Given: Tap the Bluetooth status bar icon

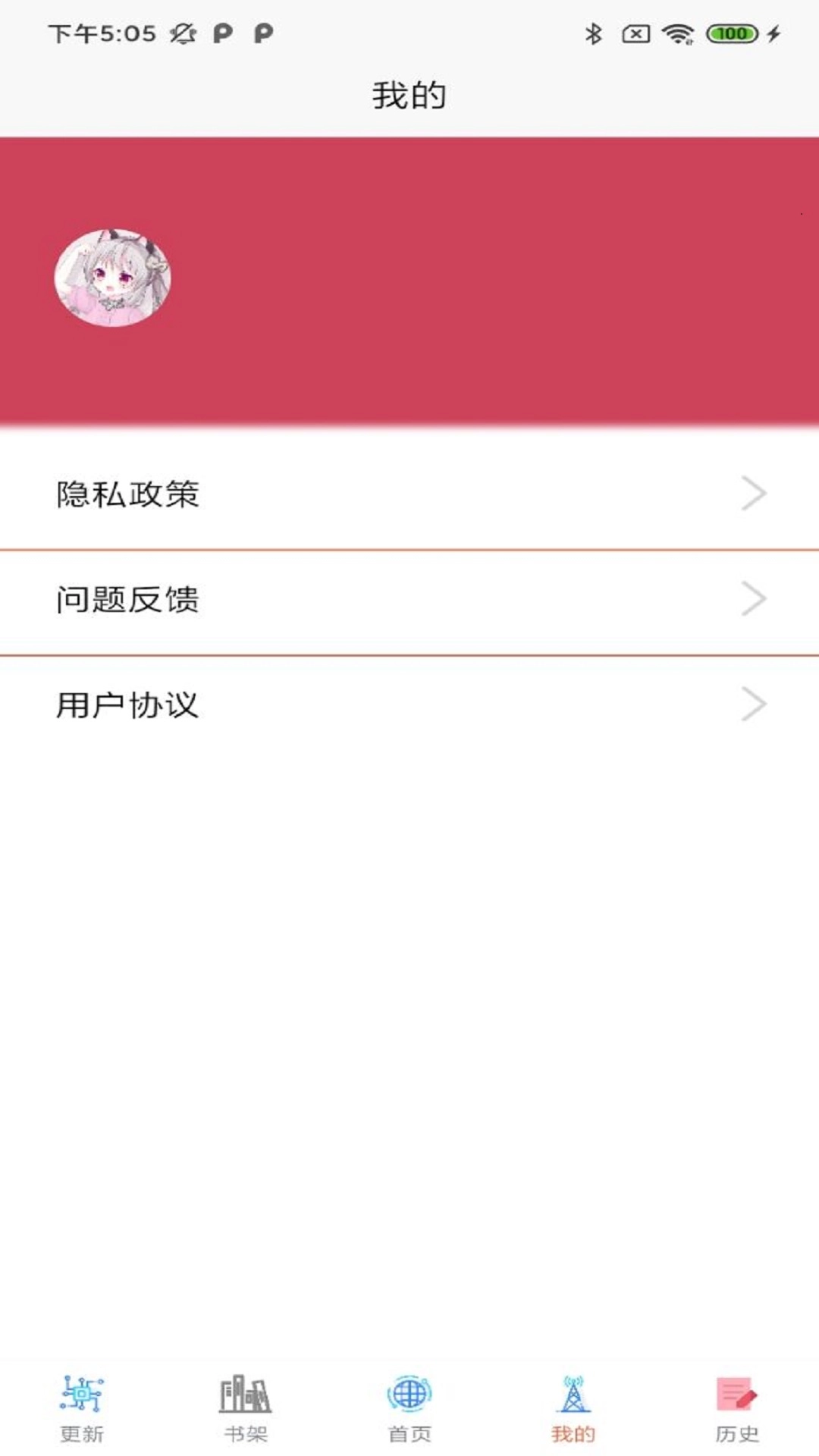Looking at the screenshot, I should click(594, 32).
